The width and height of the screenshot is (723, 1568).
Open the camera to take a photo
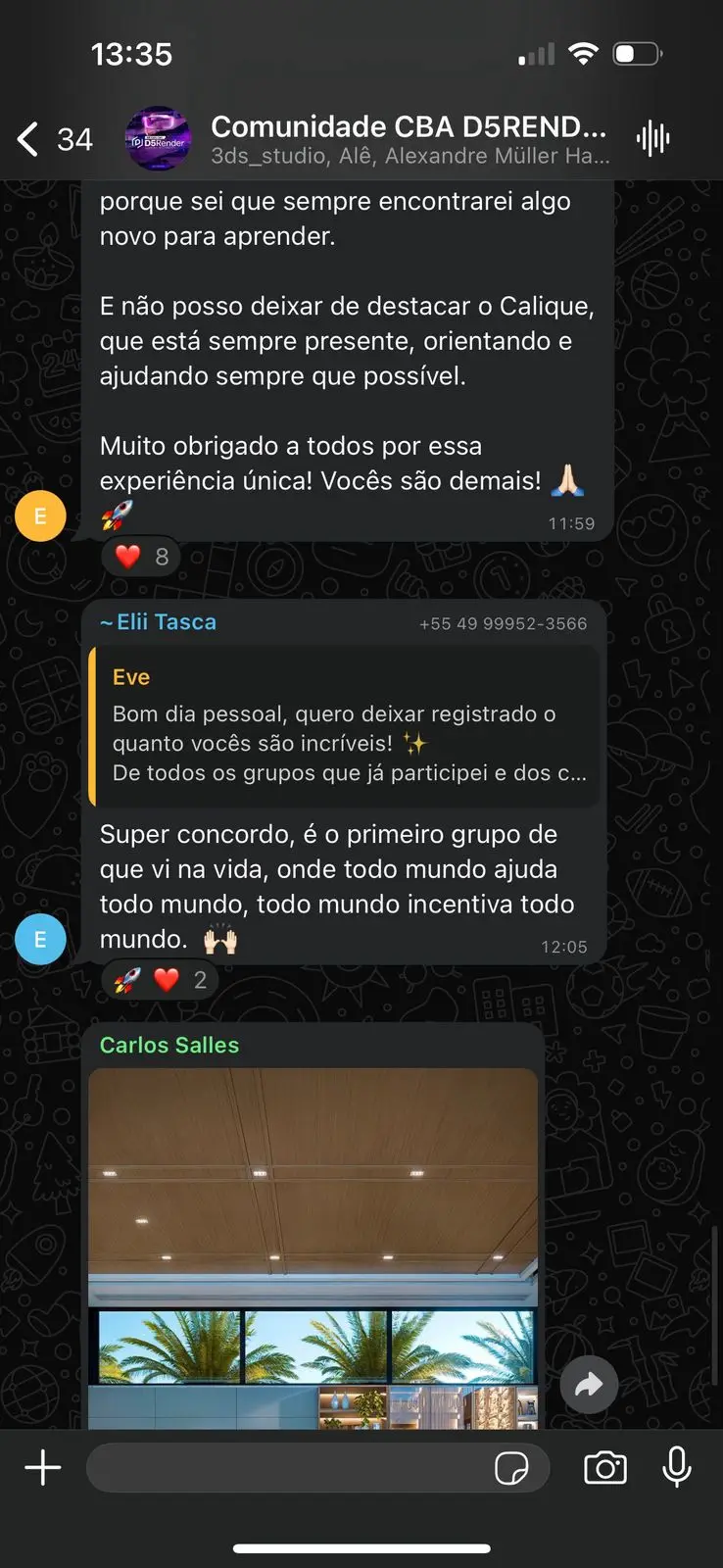(x=605, y=1468)
